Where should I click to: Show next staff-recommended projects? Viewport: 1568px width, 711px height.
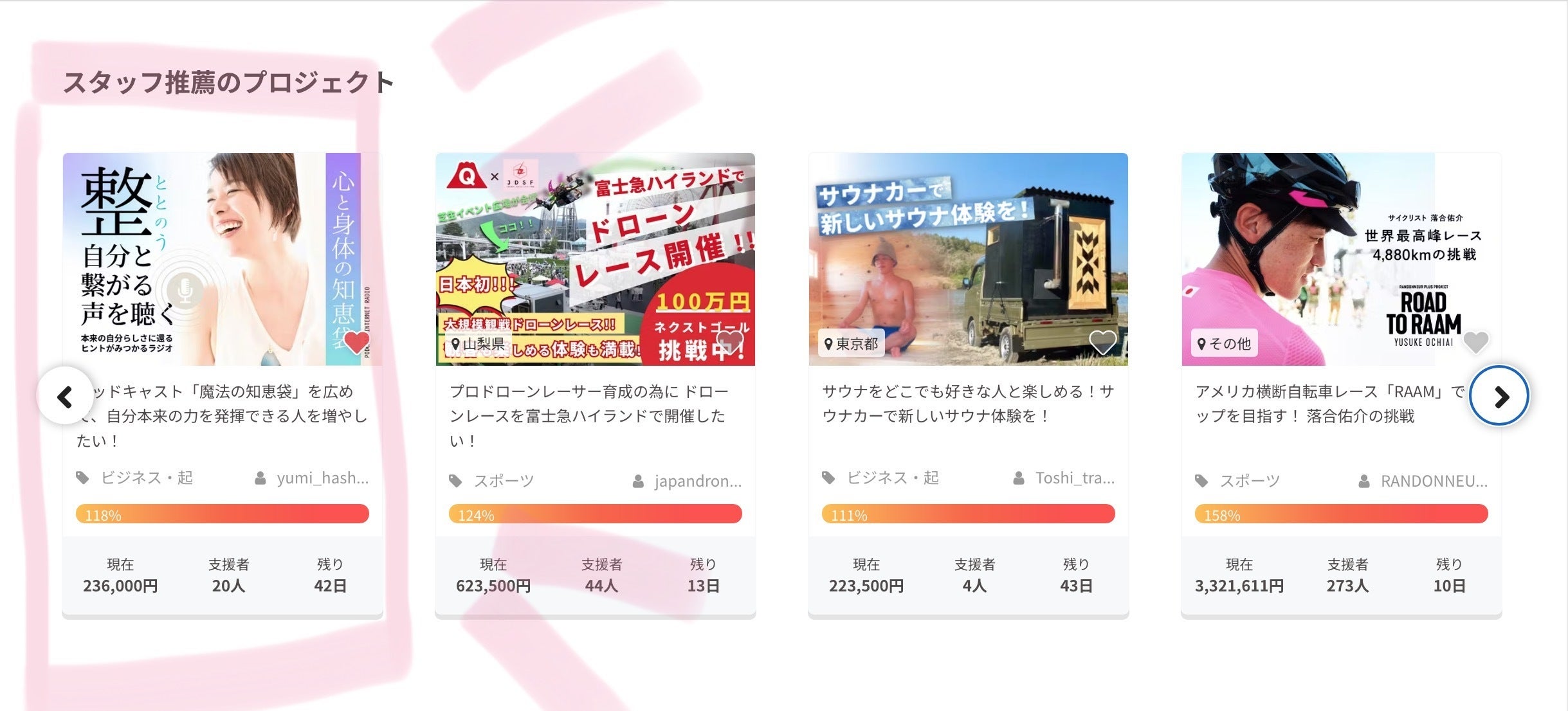(1499, 396)
